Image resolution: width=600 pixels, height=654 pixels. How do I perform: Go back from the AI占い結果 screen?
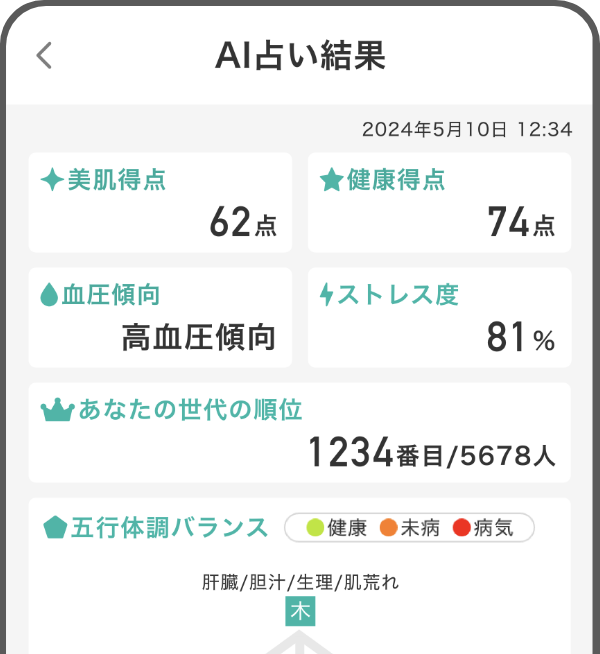click(43, 55)
